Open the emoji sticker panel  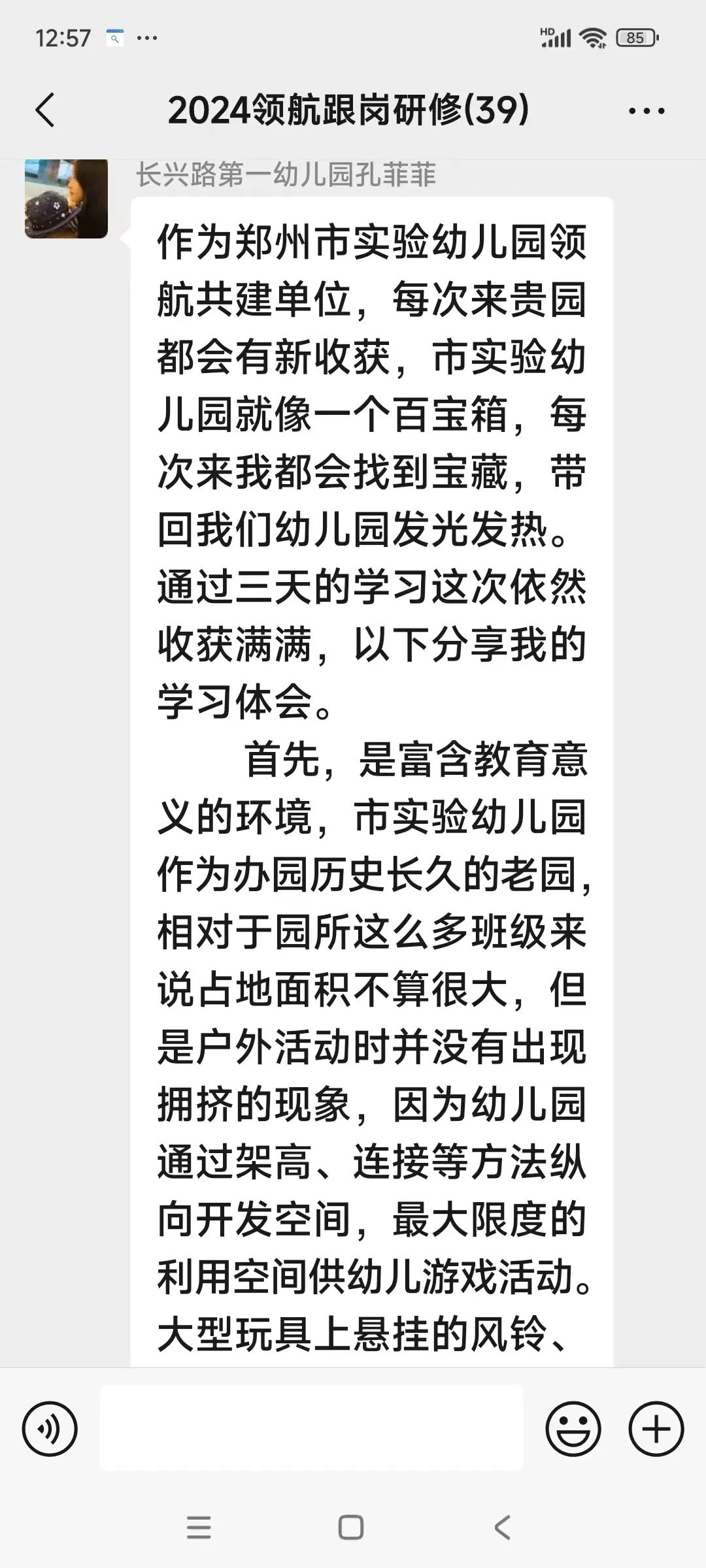573,1429
